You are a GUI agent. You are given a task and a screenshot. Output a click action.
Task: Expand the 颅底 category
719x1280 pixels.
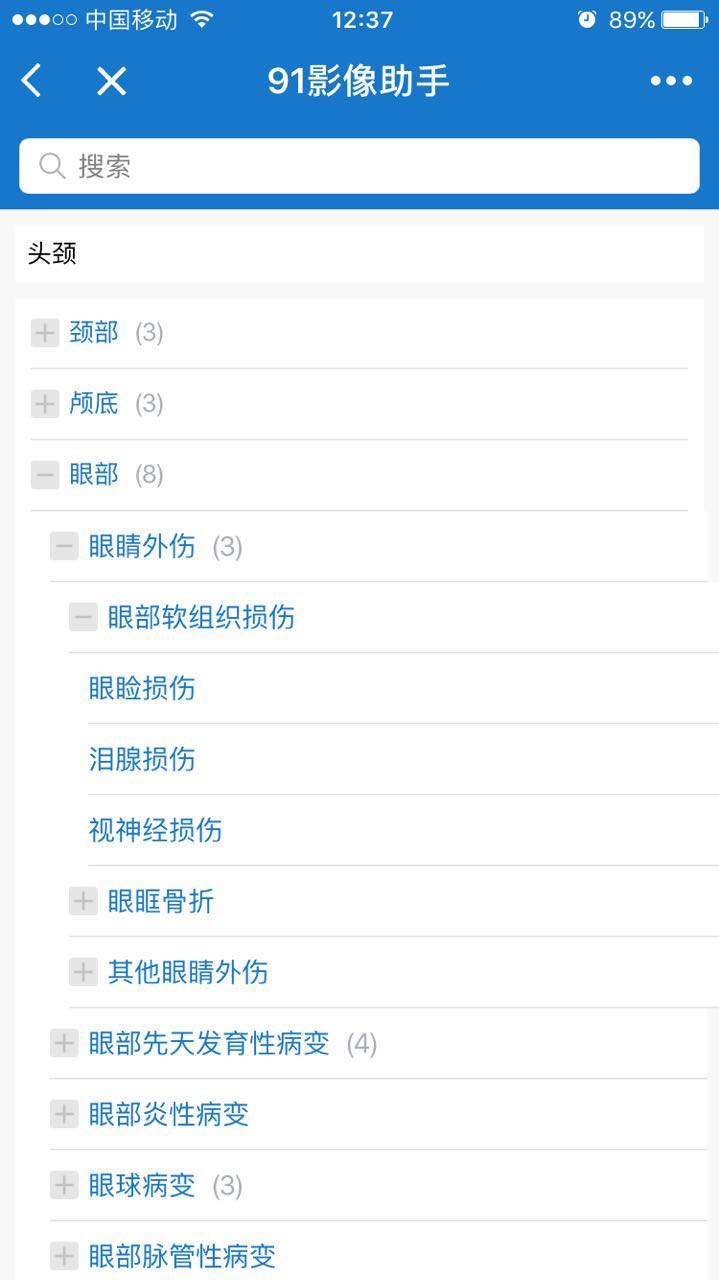[x=45, y=404]
